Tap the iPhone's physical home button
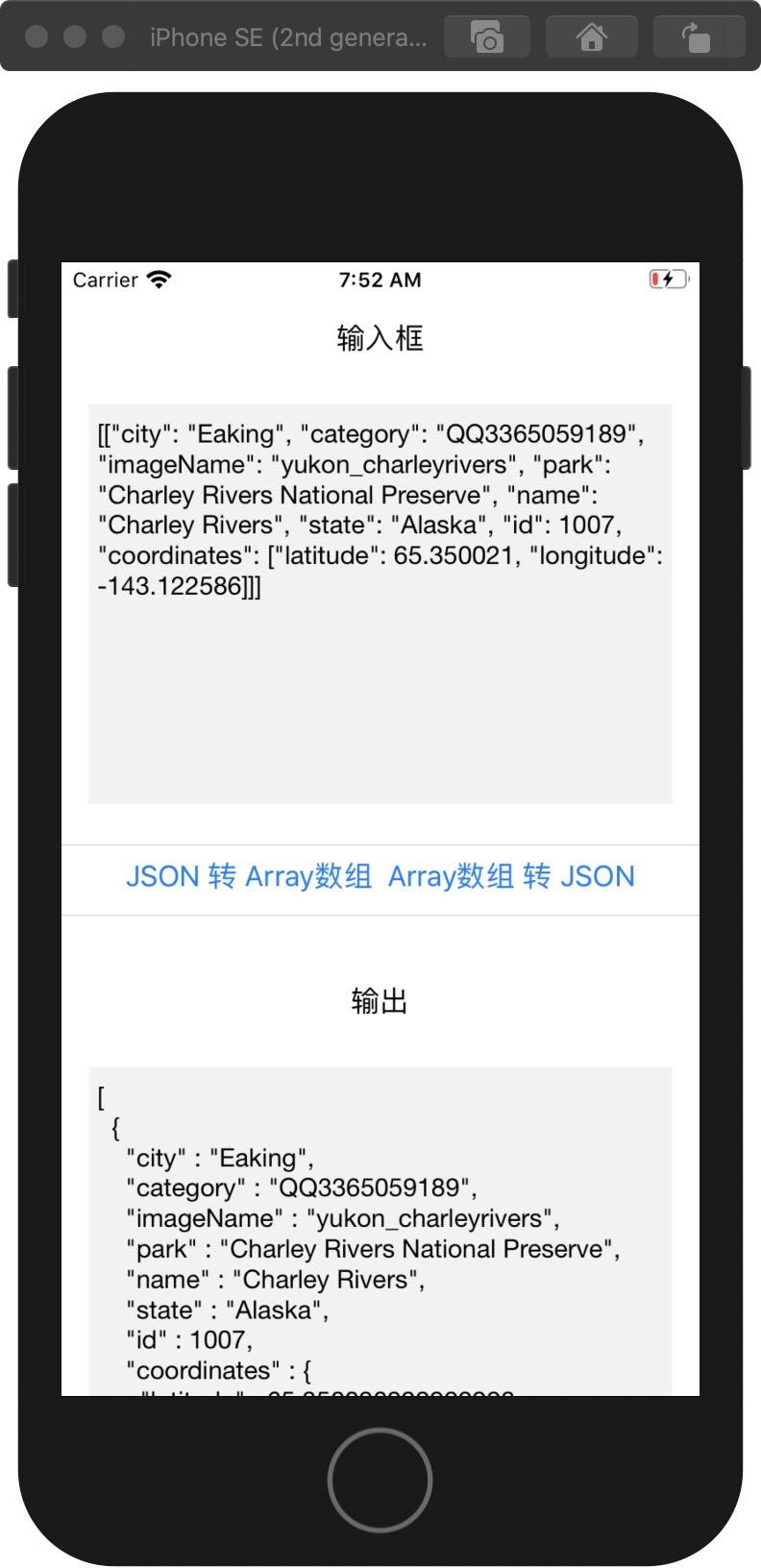 point(380,1480)
